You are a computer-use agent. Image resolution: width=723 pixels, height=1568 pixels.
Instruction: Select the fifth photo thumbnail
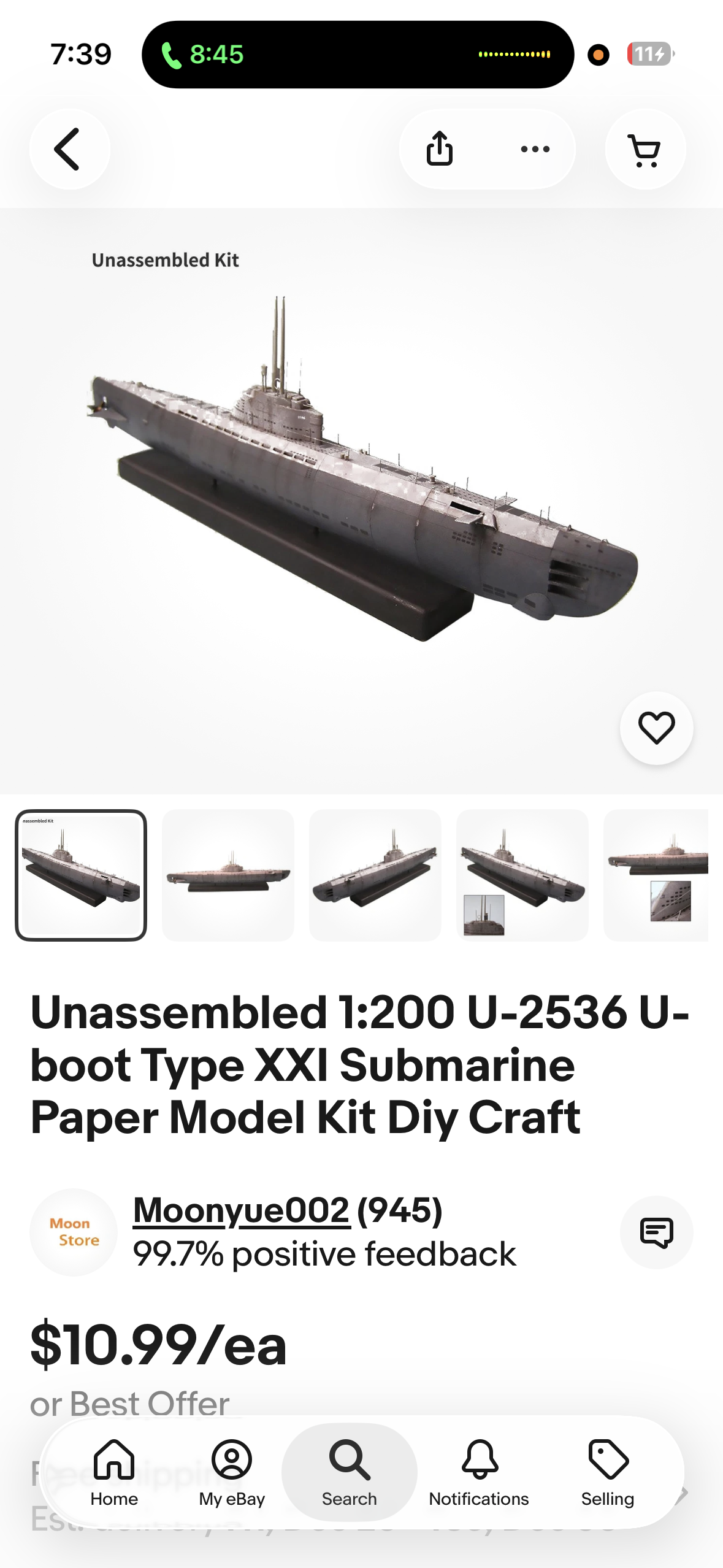656,875
